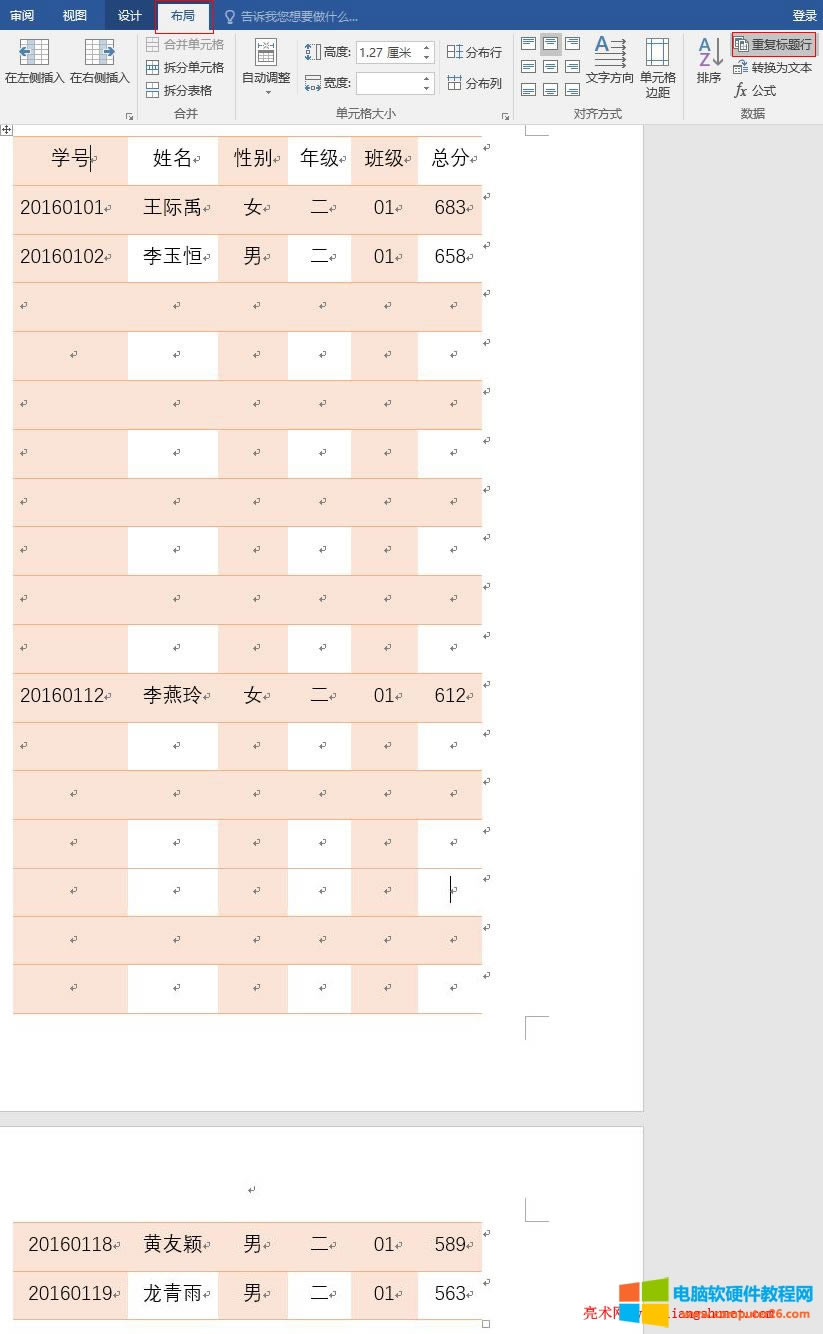Switch to the 设计 tab

pyautogui.click(x=129, y=15)
